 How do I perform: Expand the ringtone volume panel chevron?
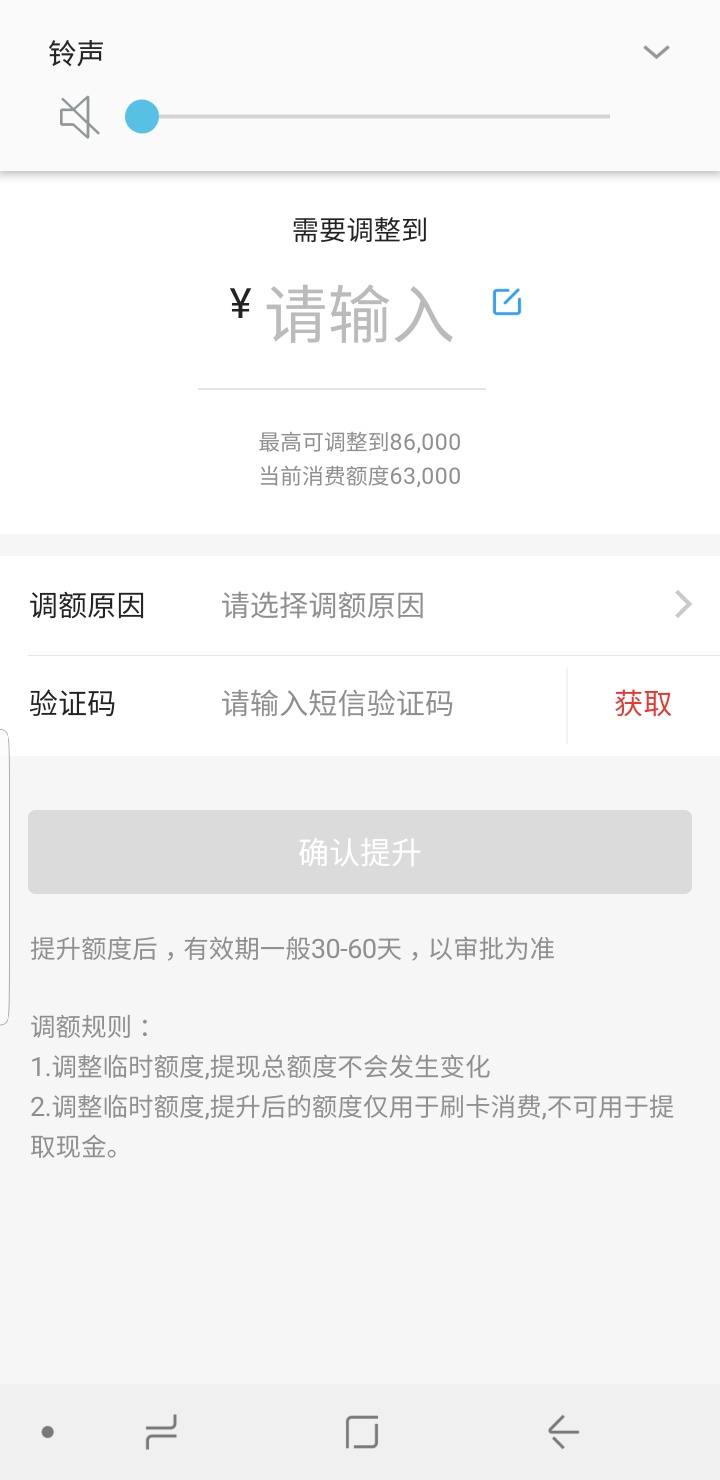point(656,52)
